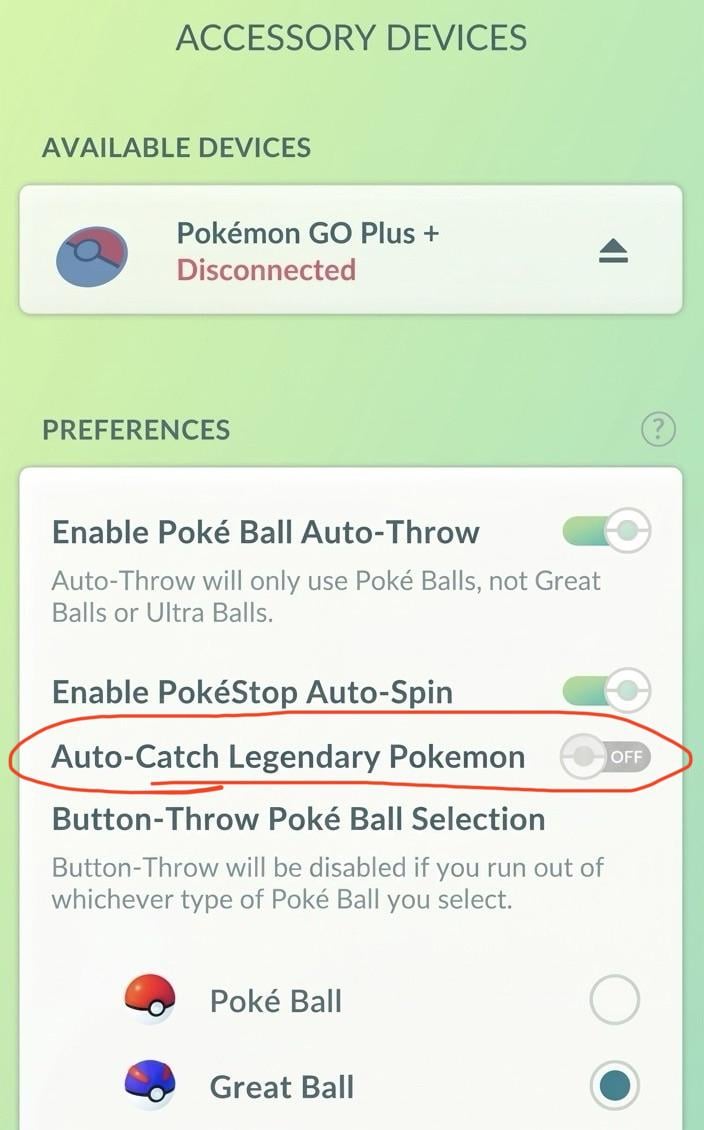Turn off Poké Ball Auto-Throw

click(x=607, y=532)
